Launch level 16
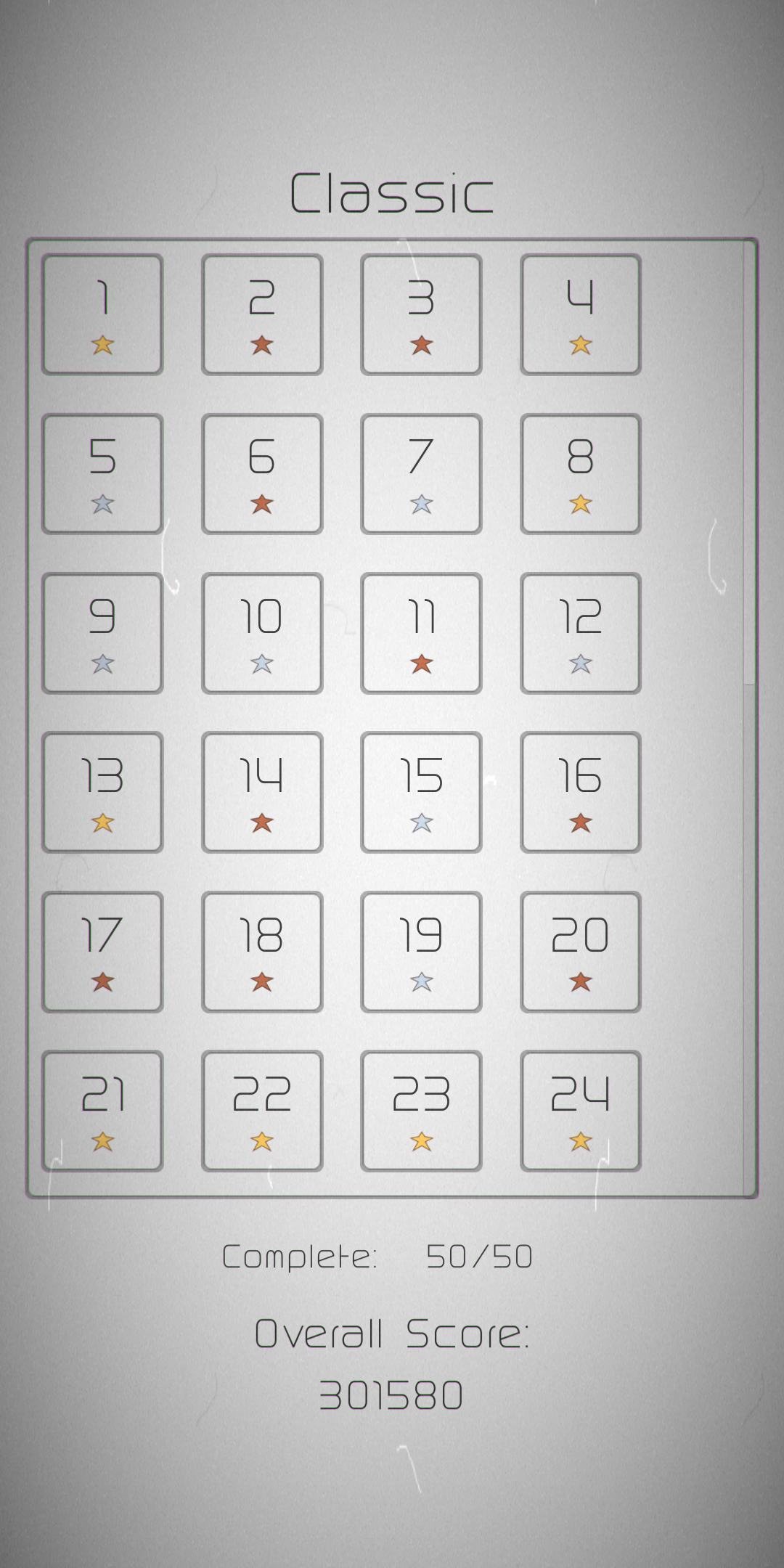 pyautogui.click(x=581, y=792)
